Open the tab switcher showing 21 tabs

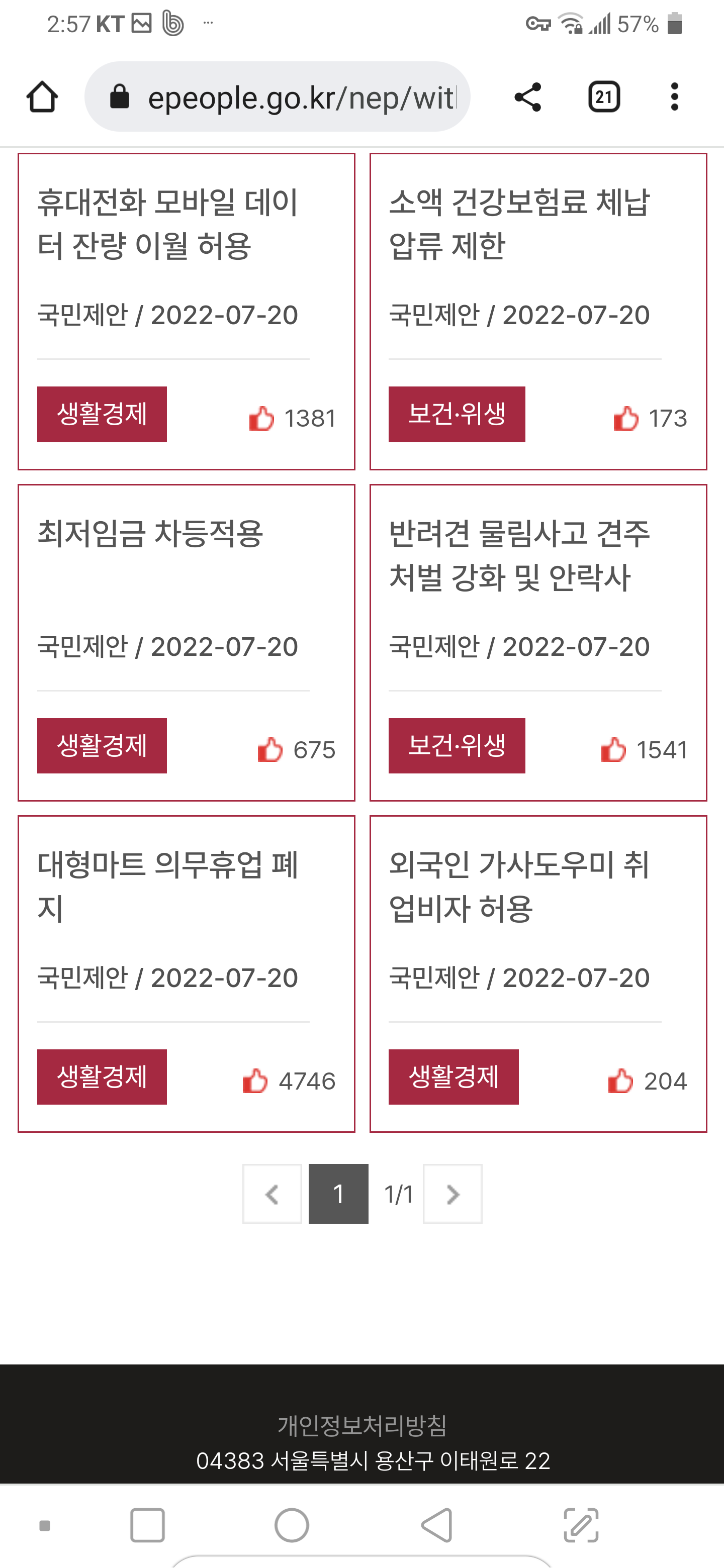pyautogui.click(x=603, y=97)
